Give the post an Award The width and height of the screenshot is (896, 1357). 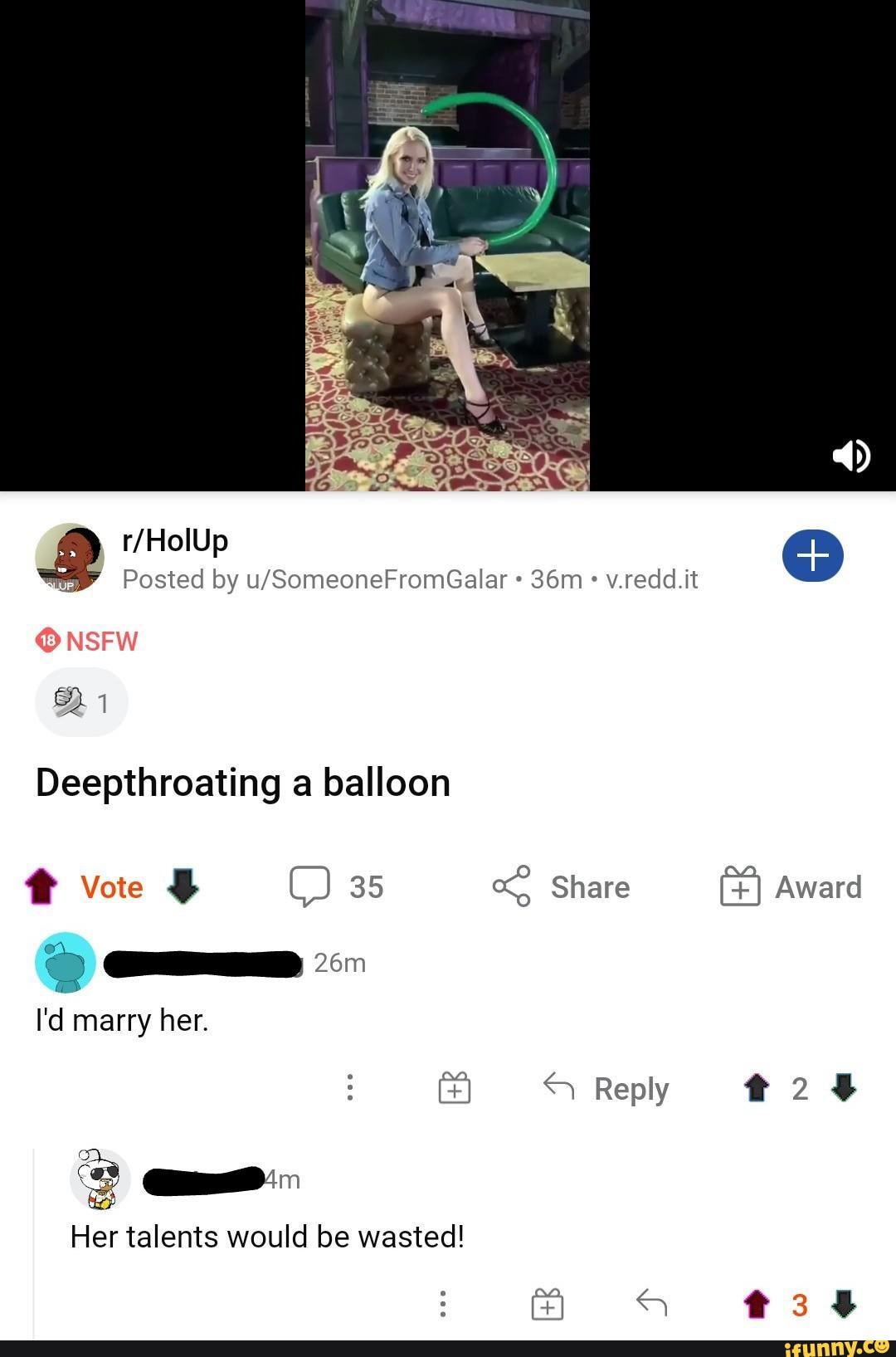(791, 886)
